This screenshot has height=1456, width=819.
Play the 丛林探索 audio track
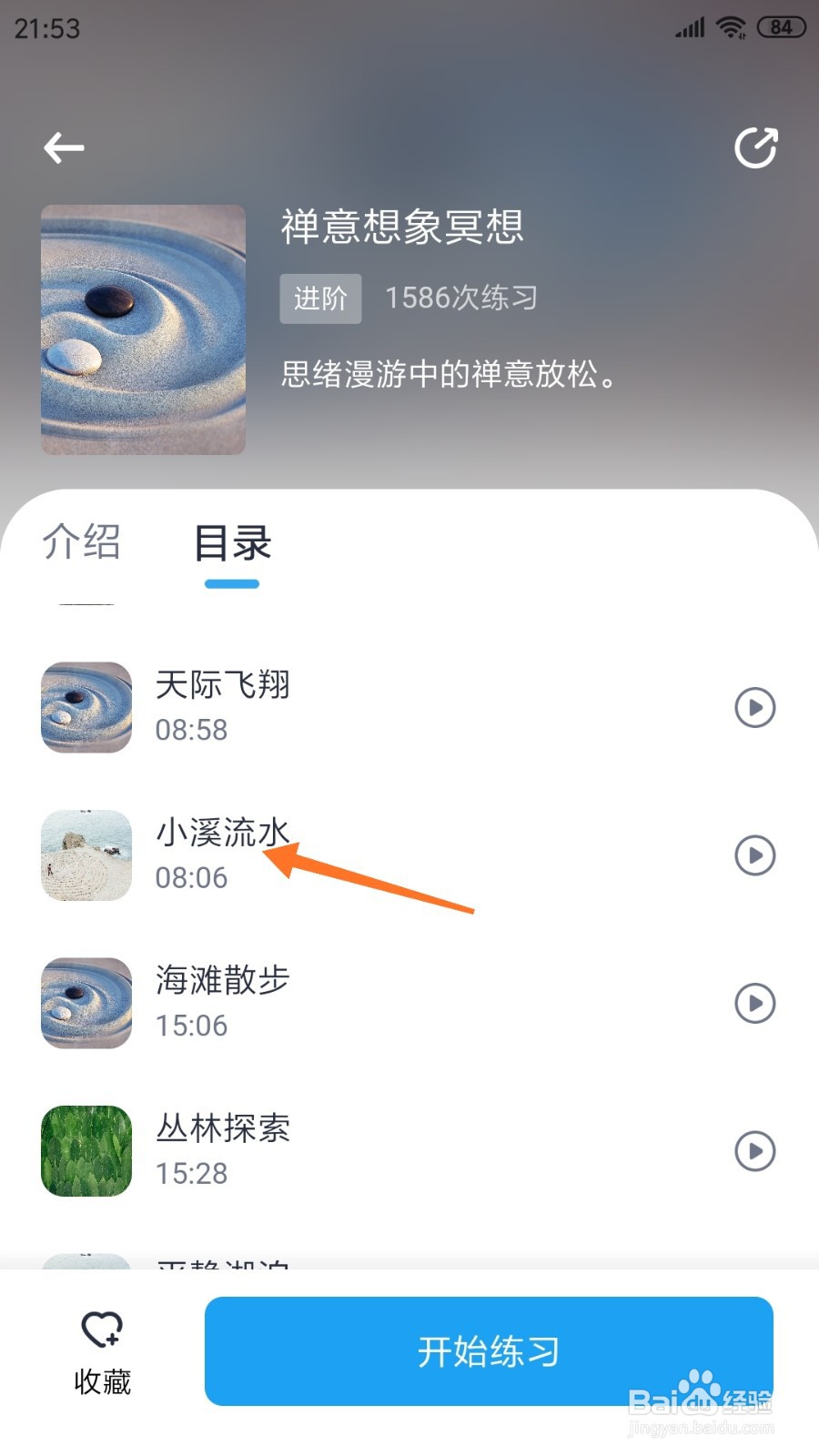pyautogui.click(x=753, y=1151)
